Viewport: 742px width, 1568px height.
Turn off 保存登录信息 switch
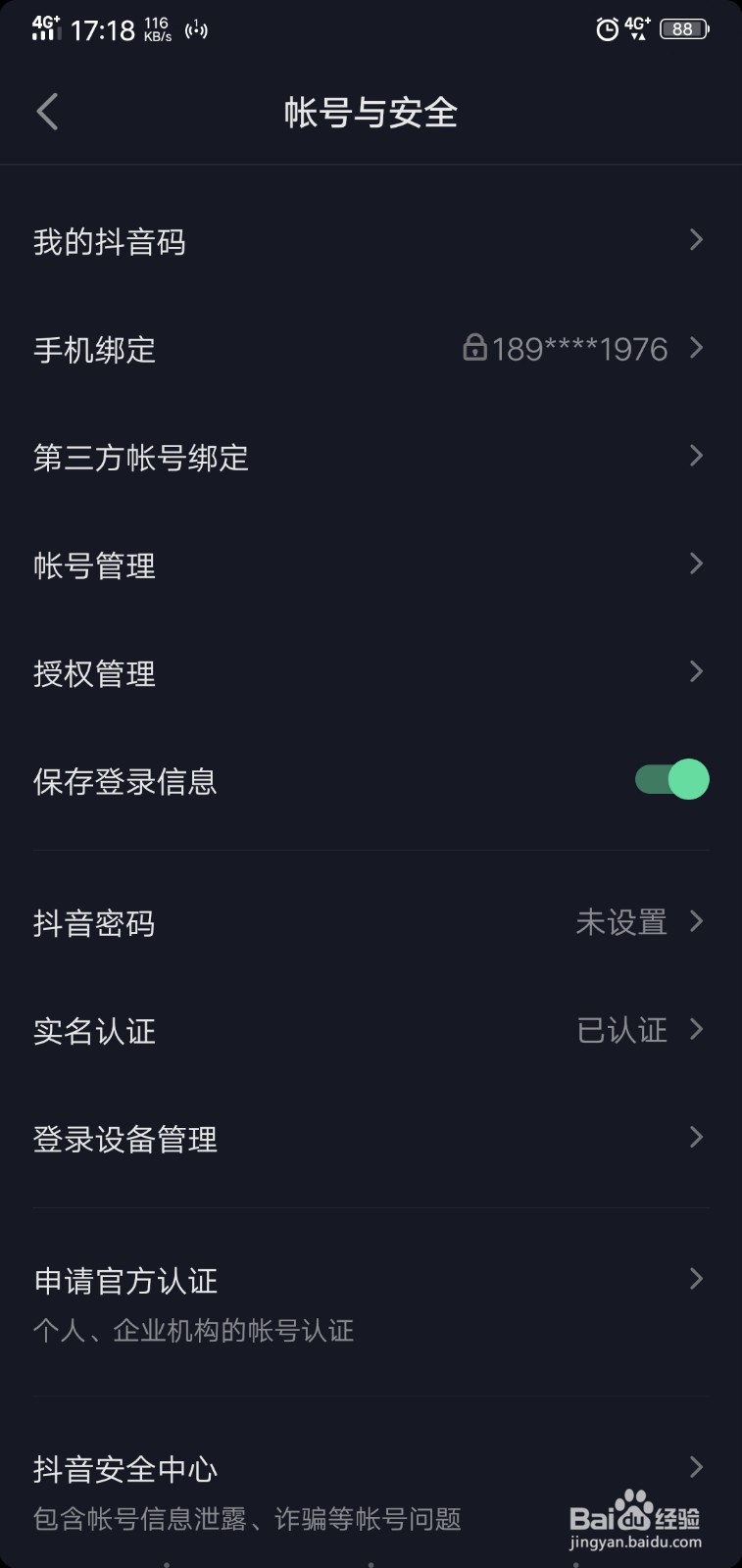pyautogui.click(x=671, y=779)
